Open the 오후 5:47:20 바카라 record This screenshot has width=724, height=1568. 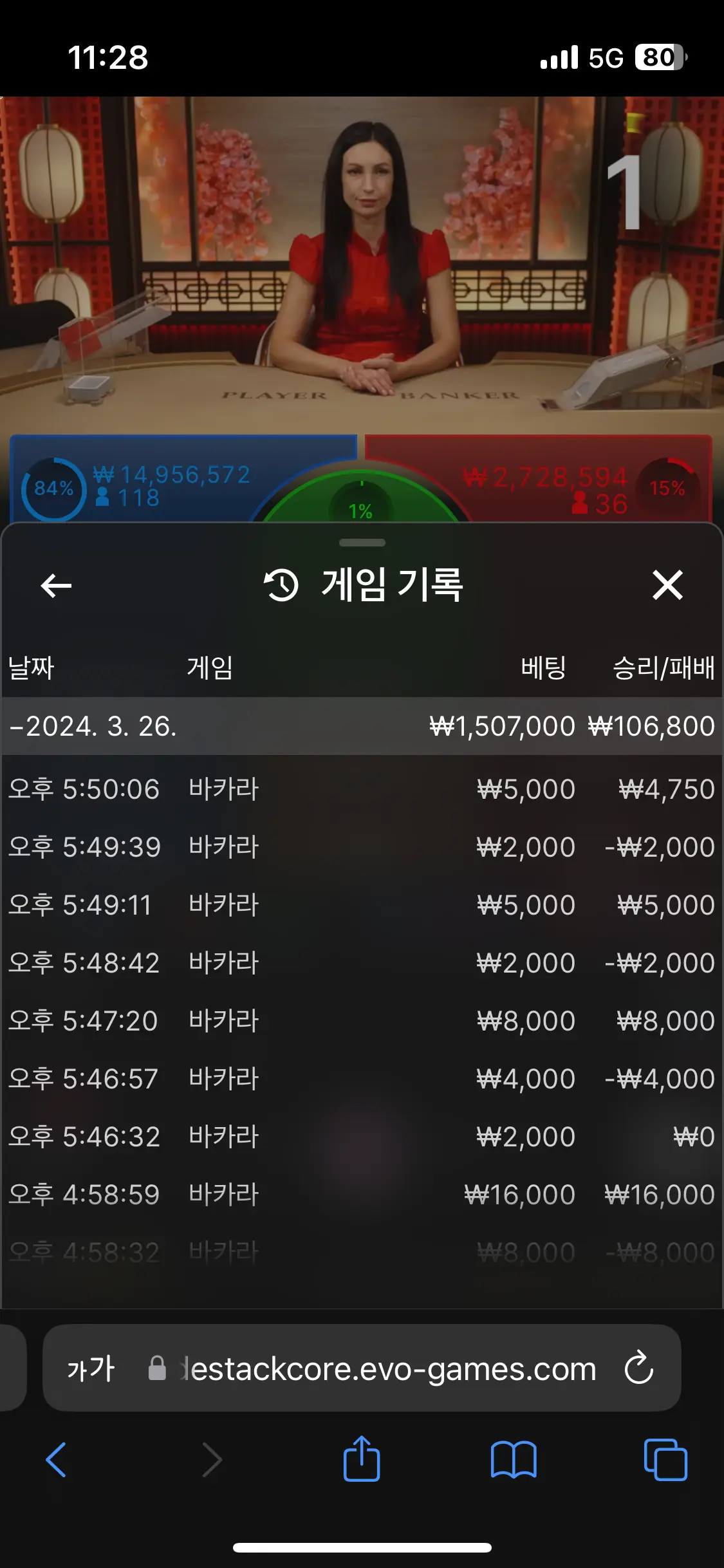362,1021
